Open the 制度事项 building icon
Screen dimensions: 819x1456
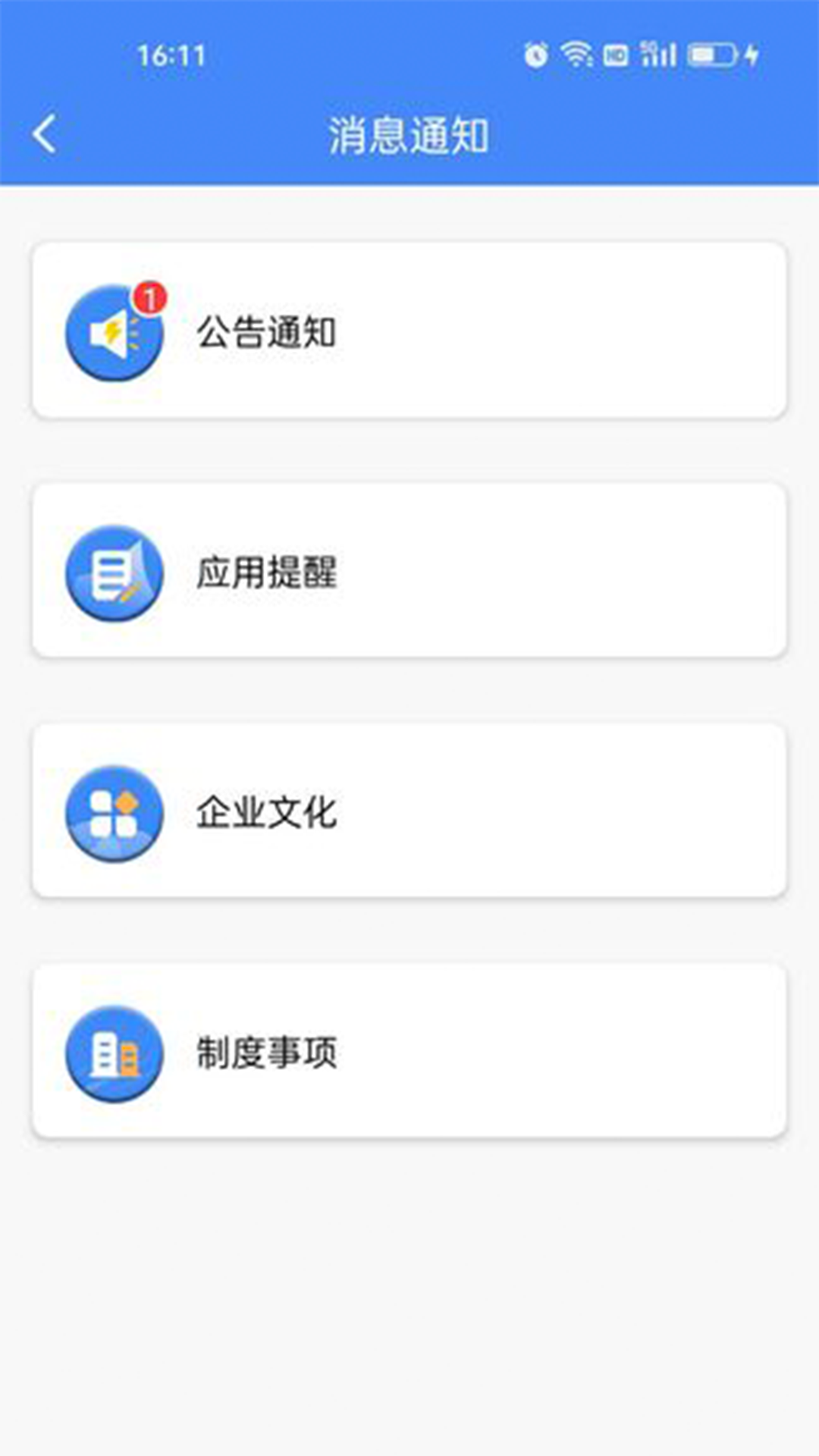[x=114, y=1054]
